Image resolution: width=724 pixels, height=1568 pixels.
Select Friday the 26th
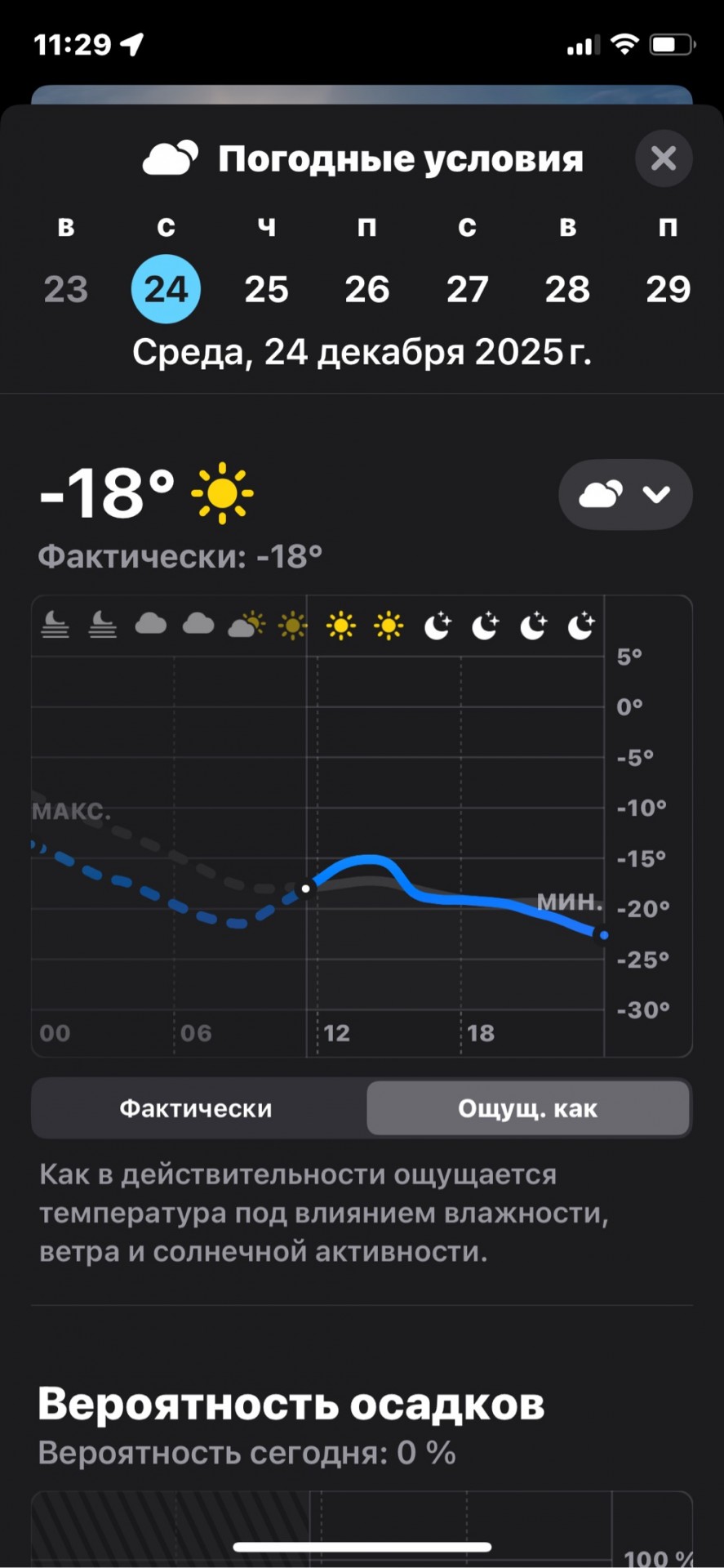coord(367,289)
